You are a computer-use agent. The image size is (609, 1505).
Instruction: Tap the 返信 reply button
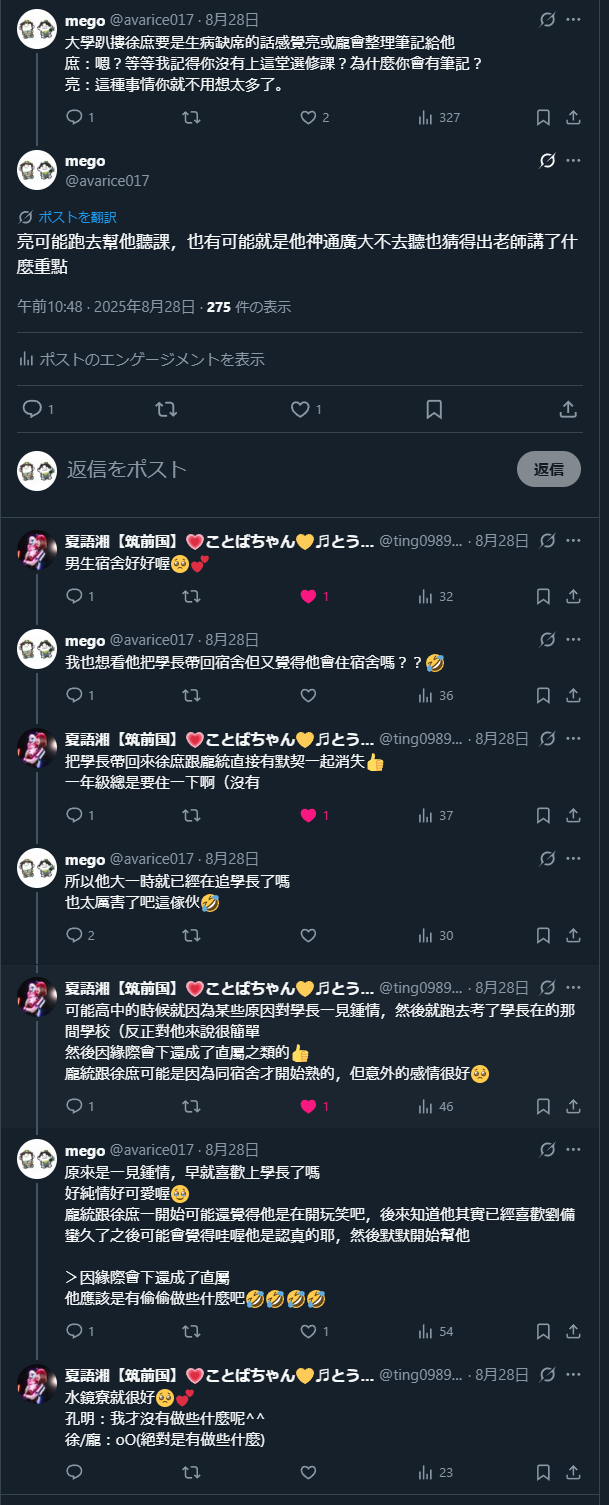[548, 469]
